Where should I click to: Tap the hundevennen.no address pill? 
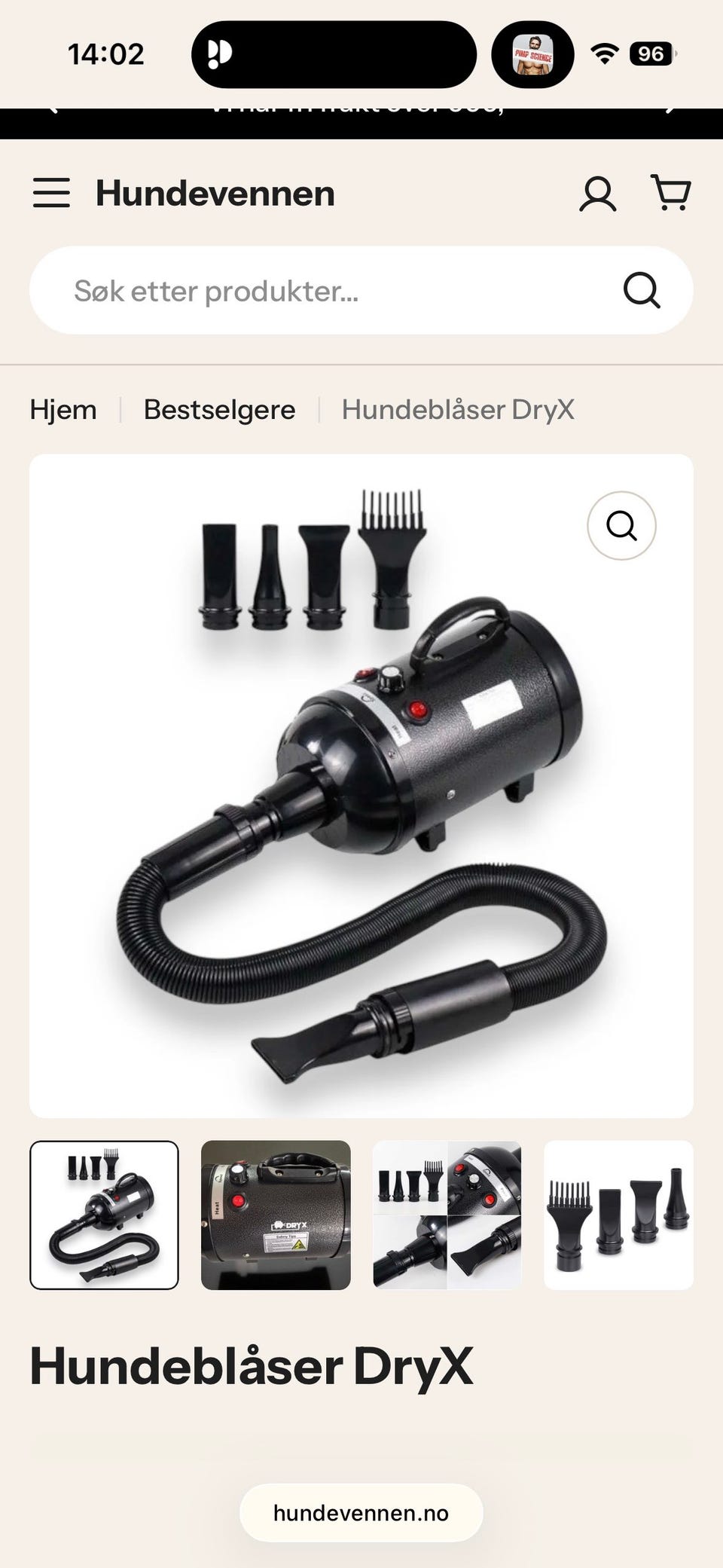361,1512
